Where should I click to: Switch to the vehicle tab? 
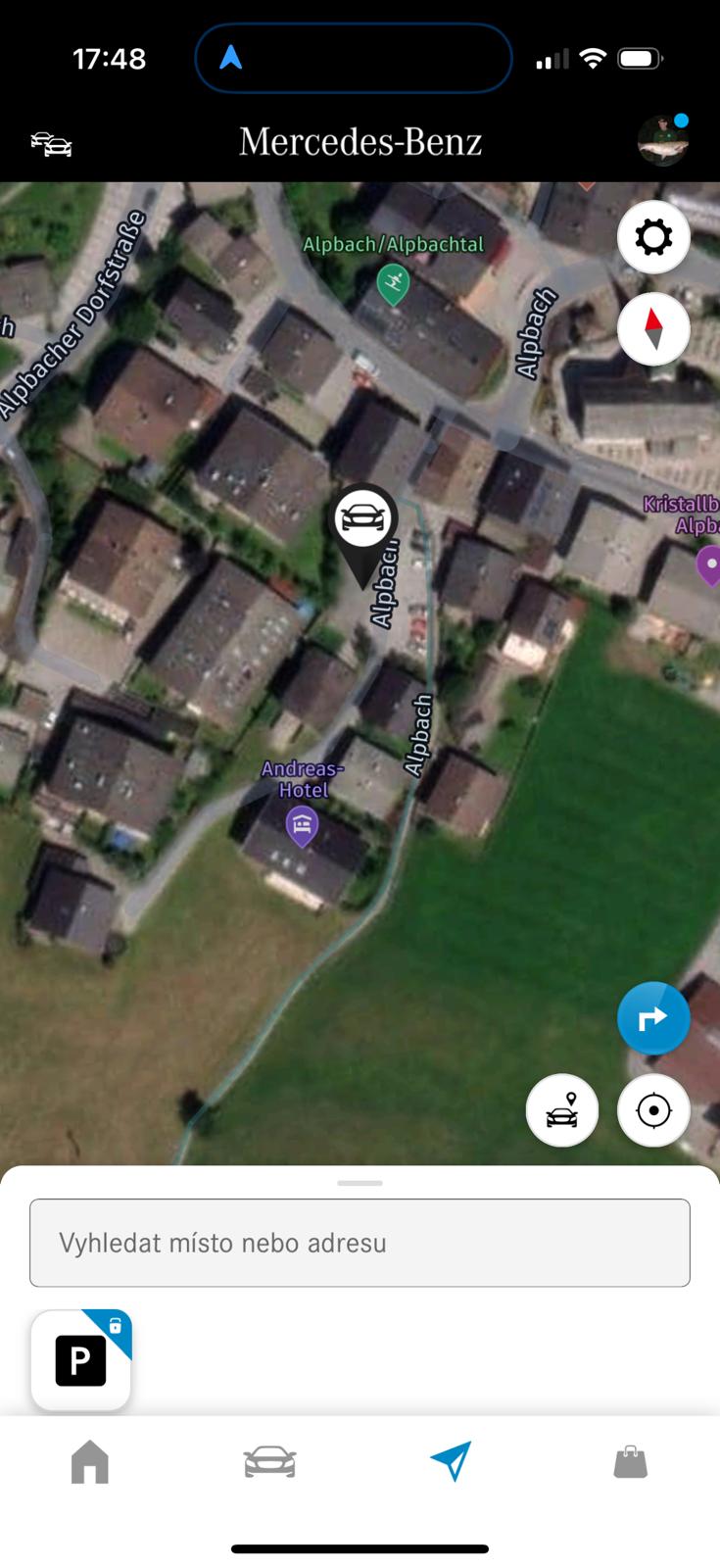pyautogui.click(x=269, y=1462)
